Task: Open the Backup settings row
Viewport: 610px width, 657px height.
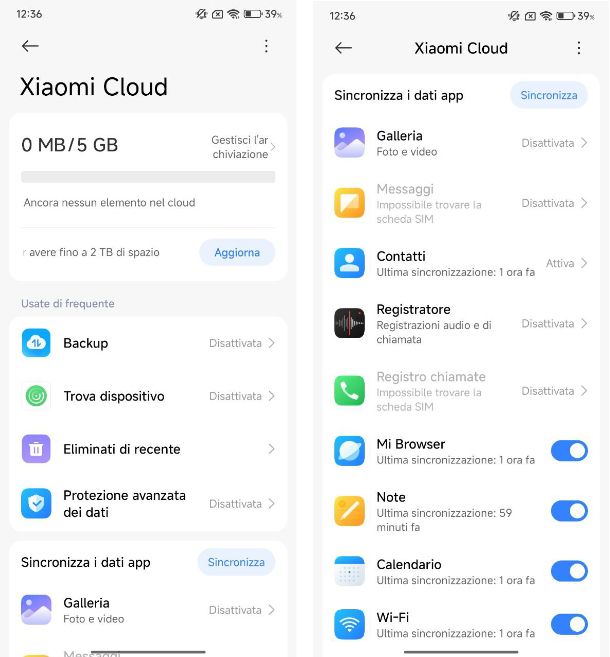Action: click(148, 343)
